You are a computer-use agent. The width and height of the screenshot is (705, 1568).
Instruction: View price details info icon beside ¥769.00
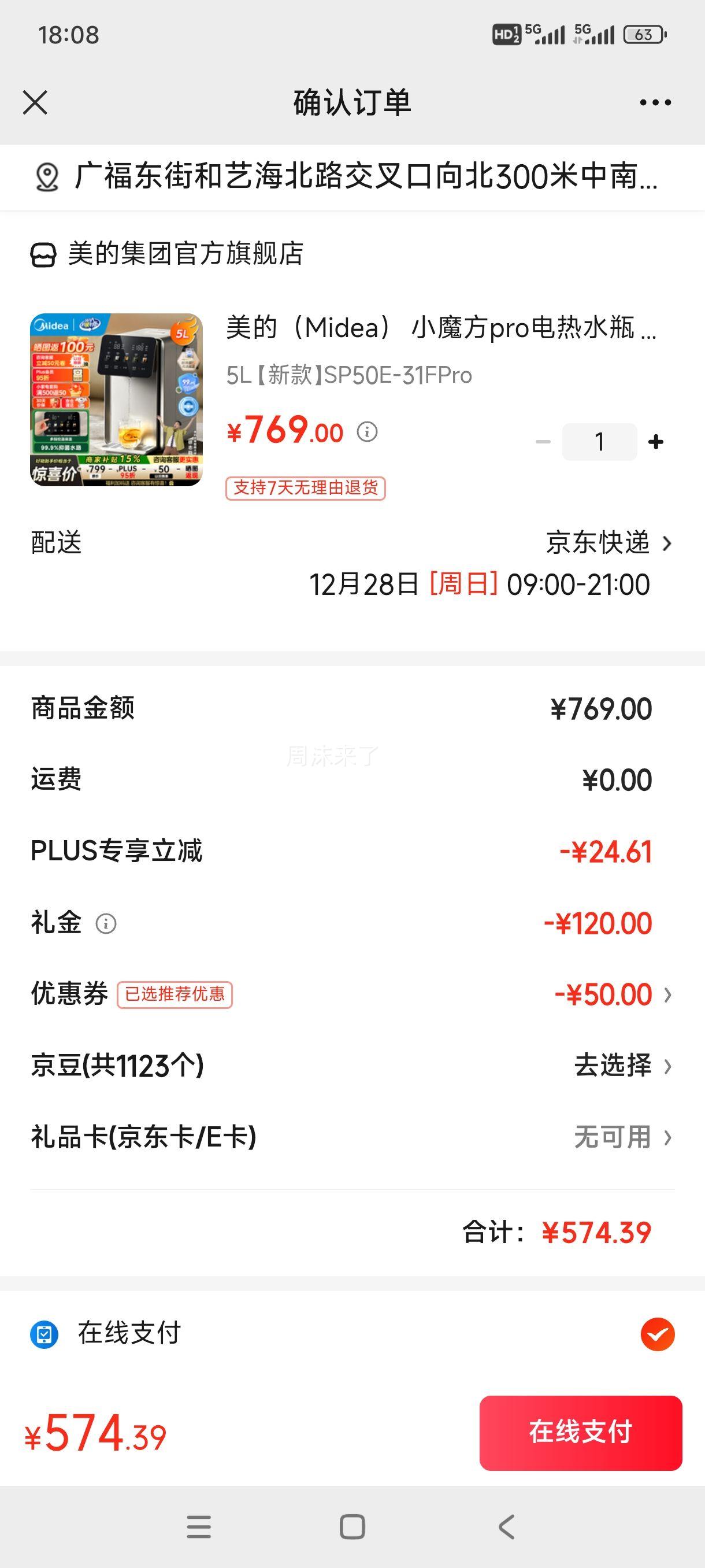(367, 432)
